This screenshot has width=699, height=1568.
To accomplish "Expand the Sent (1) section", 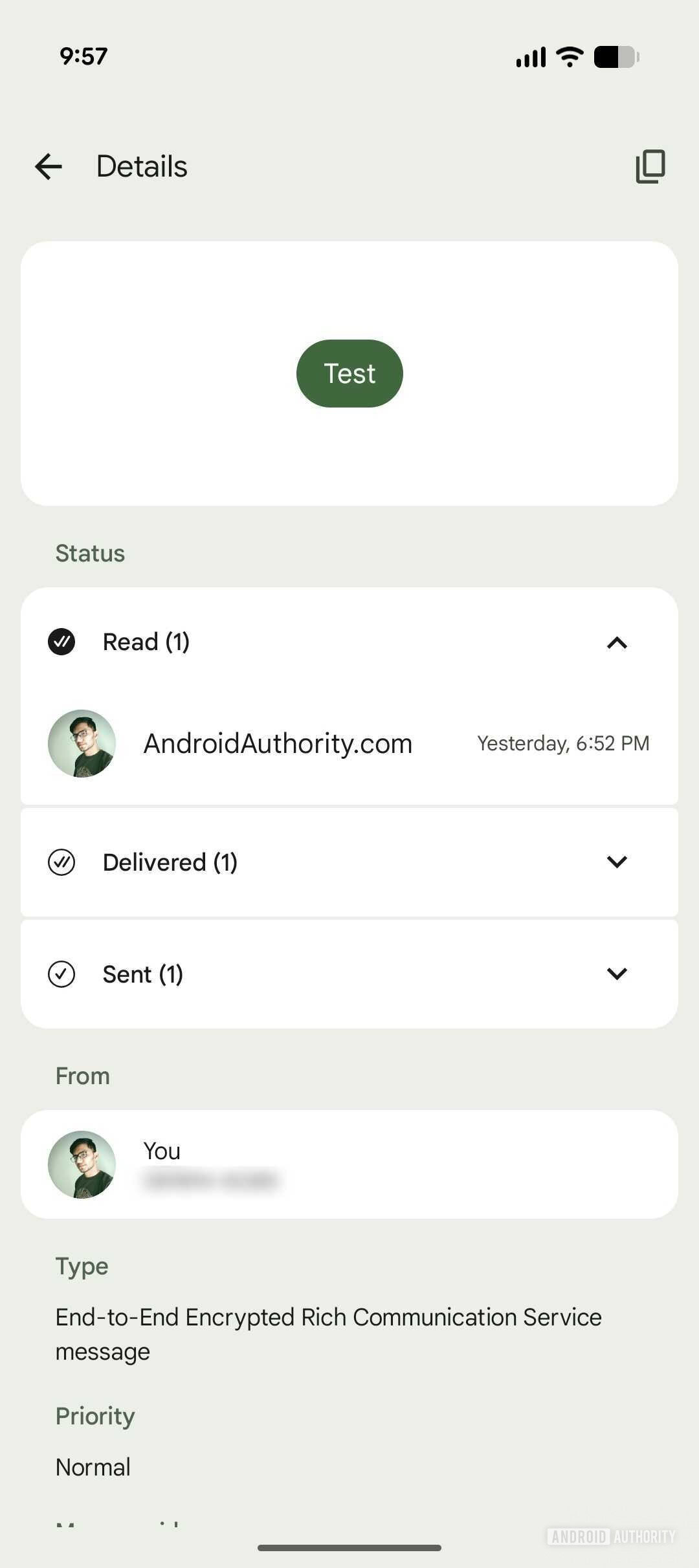I will [x=617, y=974].
